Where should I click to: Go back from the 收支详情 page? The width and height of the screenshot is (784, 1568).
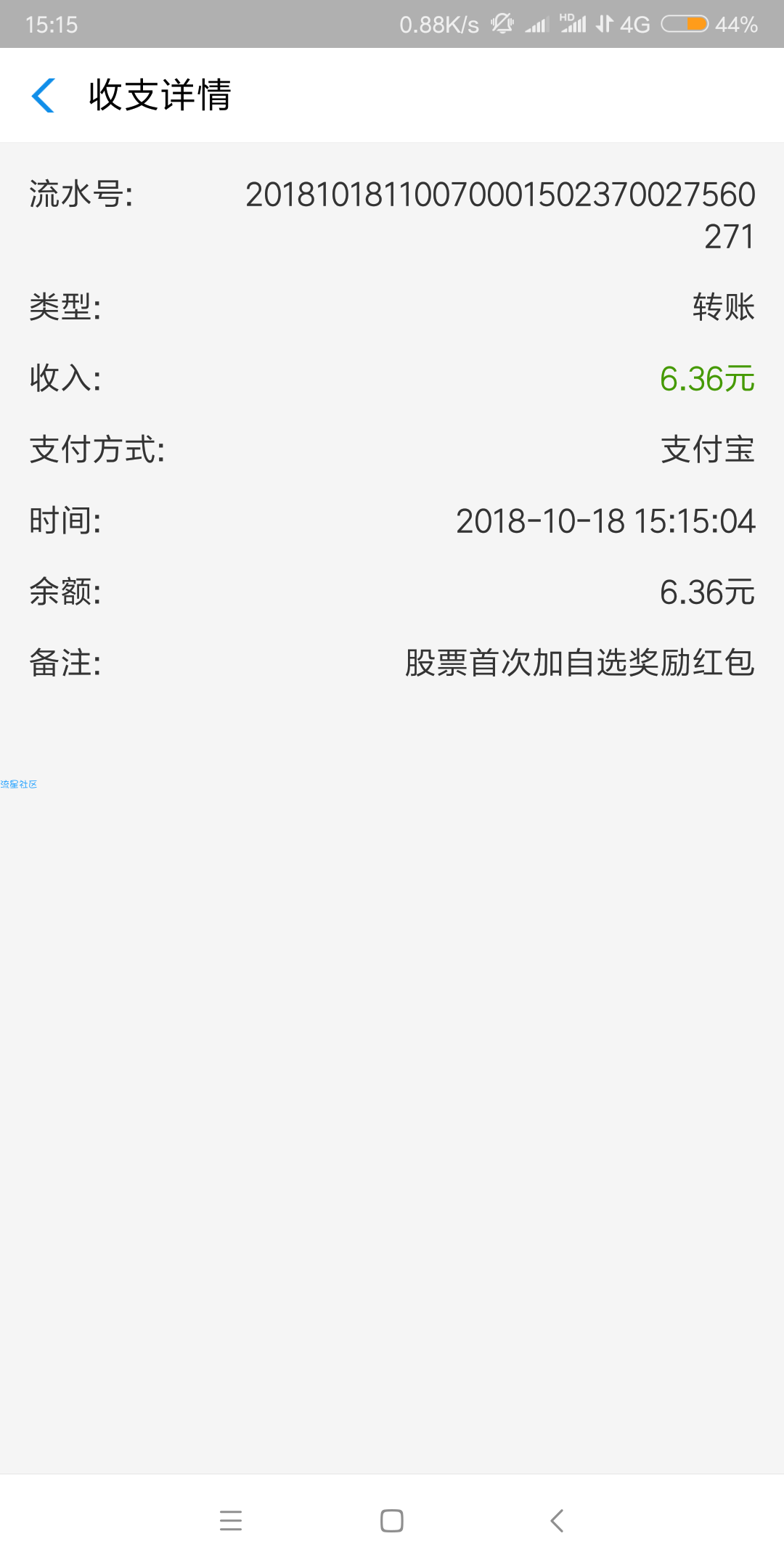(44, 96)
